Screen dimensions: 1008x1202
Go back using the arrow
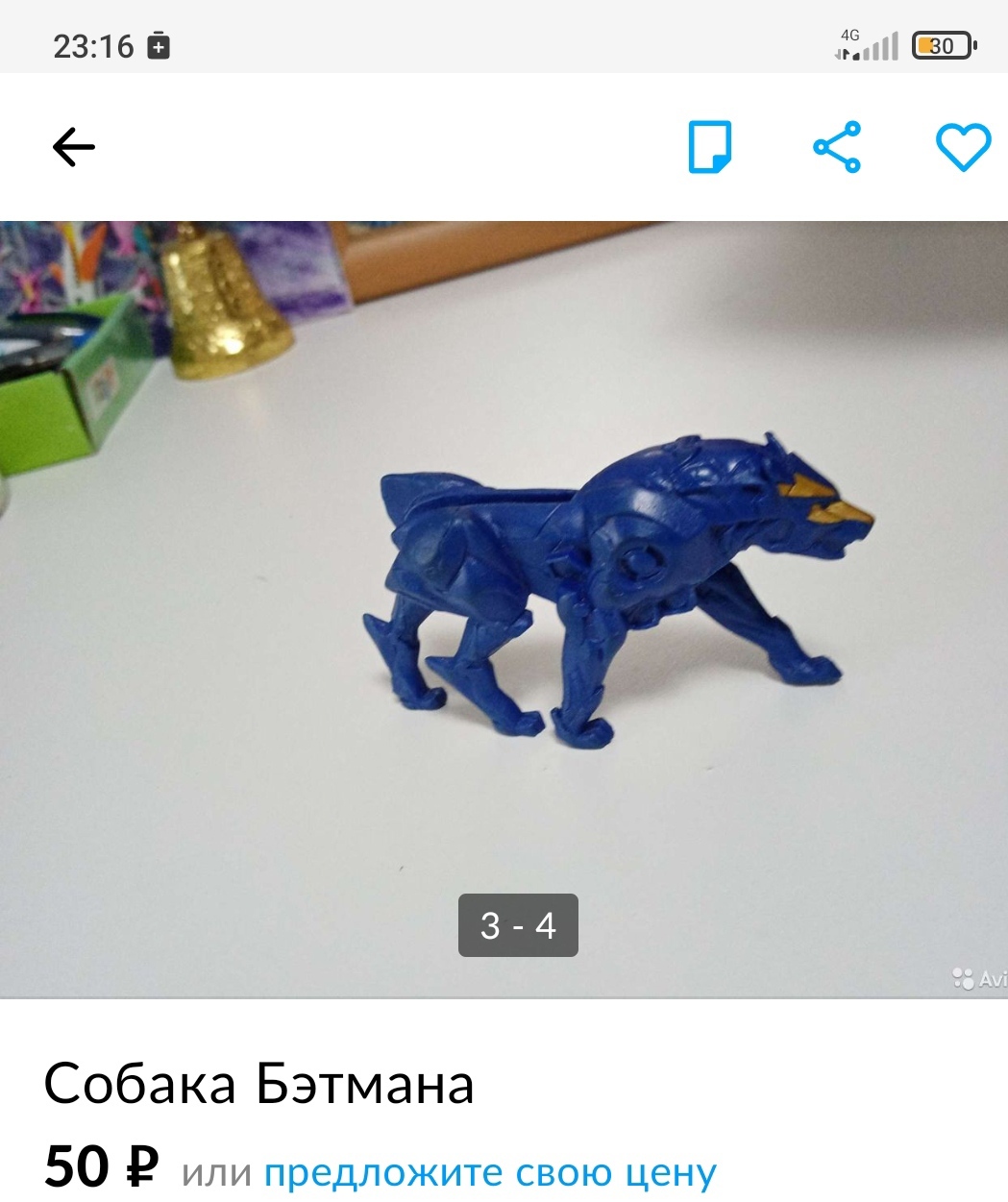click(74, 147)
